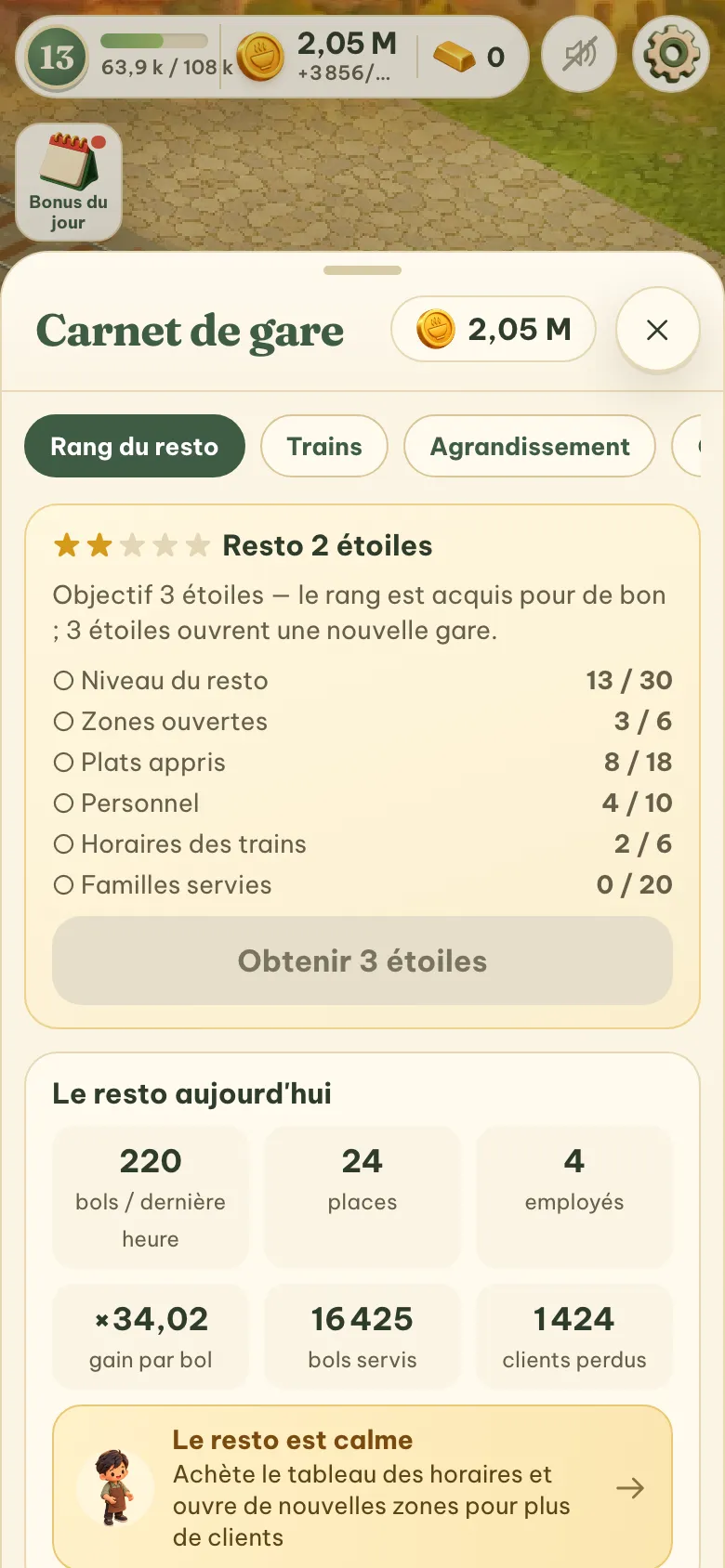This screenshot has width=725, height=1568.
Task: Close the Carnet de gare panel
Action: pyautogui.click(x=657, y=330)
